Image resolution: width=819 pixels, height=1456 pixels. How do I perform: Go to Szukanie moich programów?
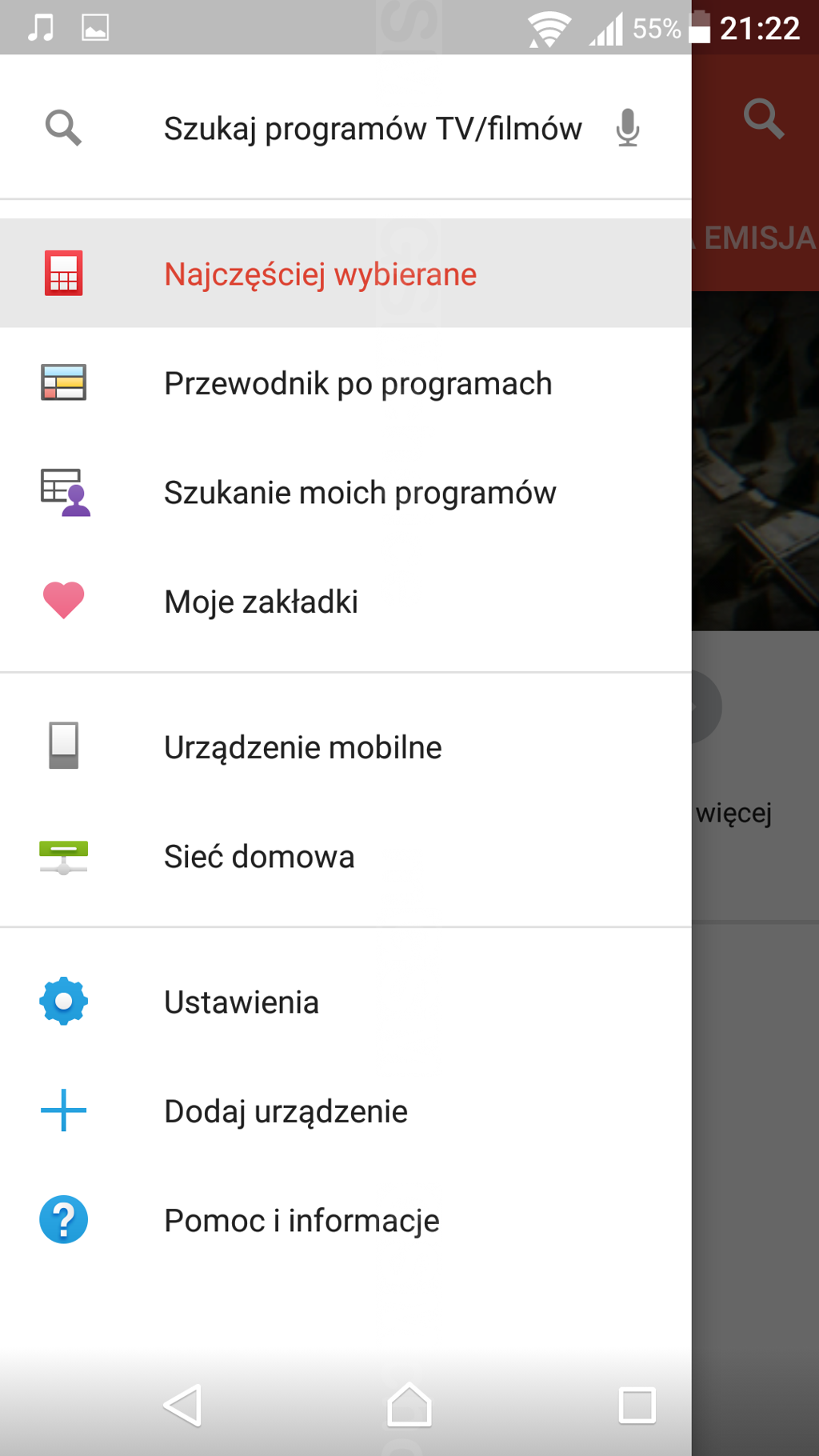[x=359, y=493]
